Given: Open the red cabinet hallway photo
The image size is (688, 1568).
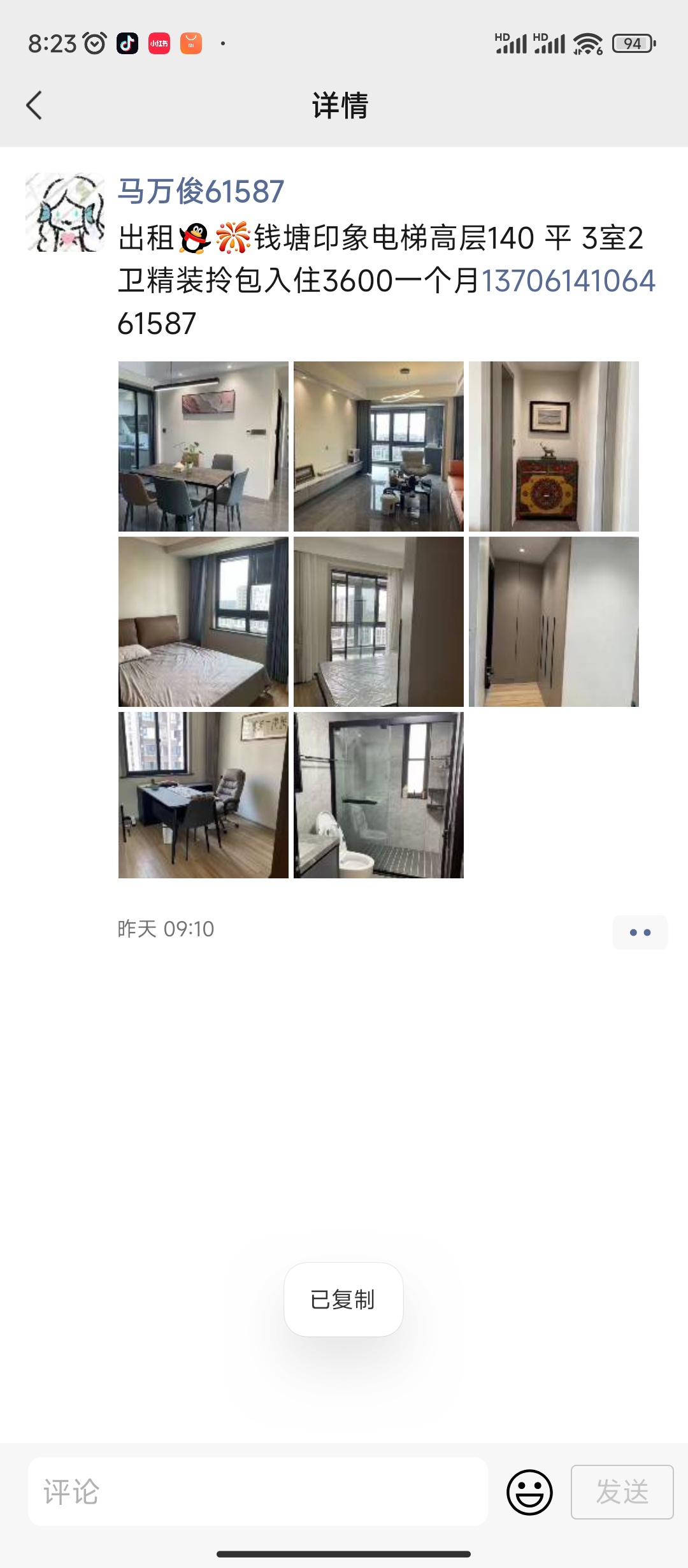Looking at the screenshot, I should tap(554, 446).
